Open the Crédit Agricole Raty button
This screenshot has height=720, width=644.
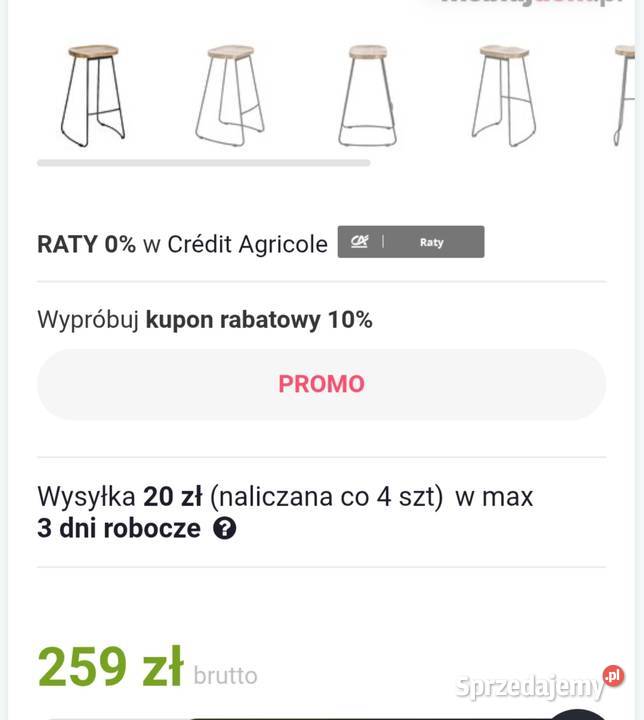[410, 242]
